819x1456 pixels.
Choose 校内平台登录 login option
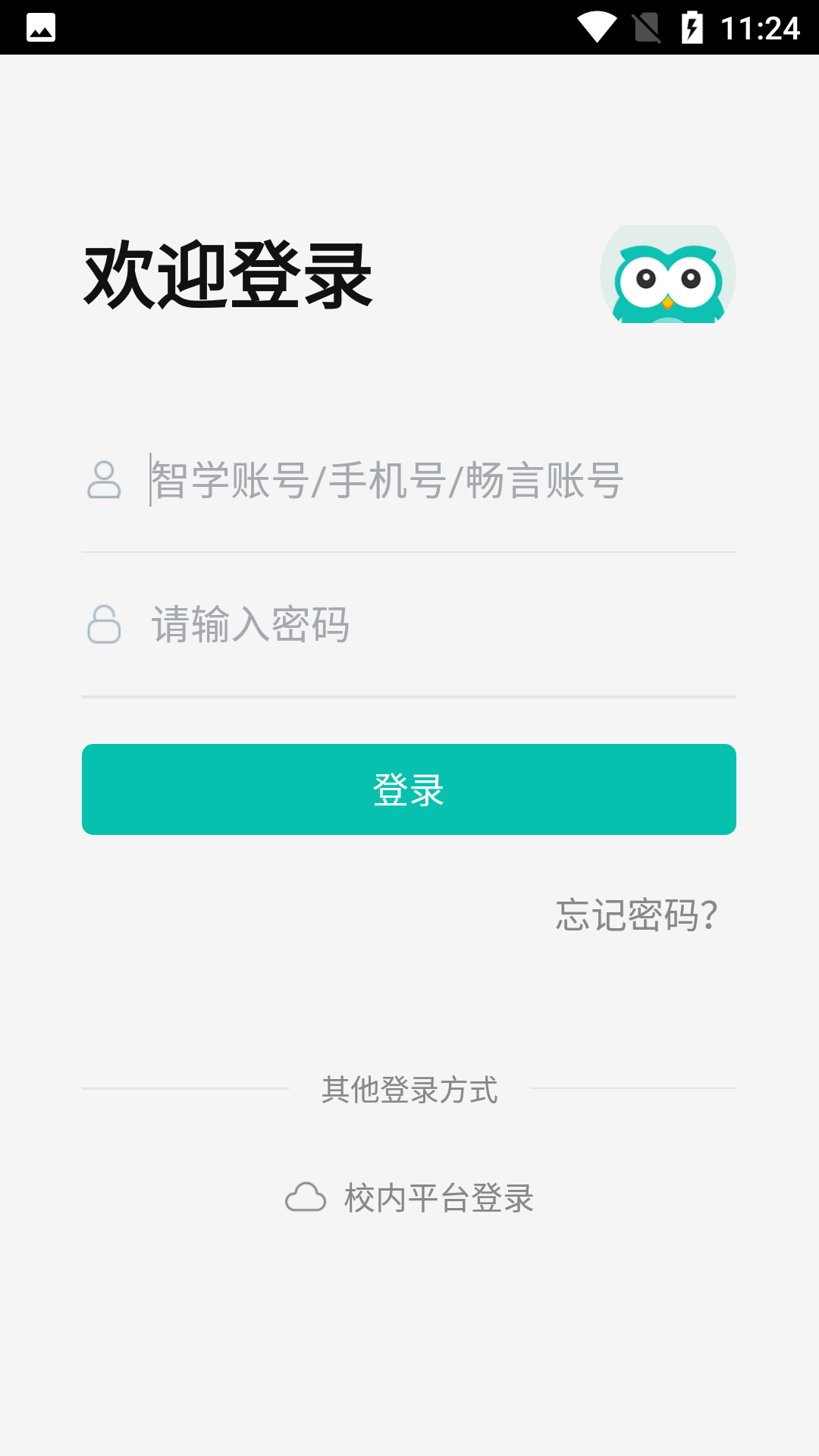pos(410,1198)
